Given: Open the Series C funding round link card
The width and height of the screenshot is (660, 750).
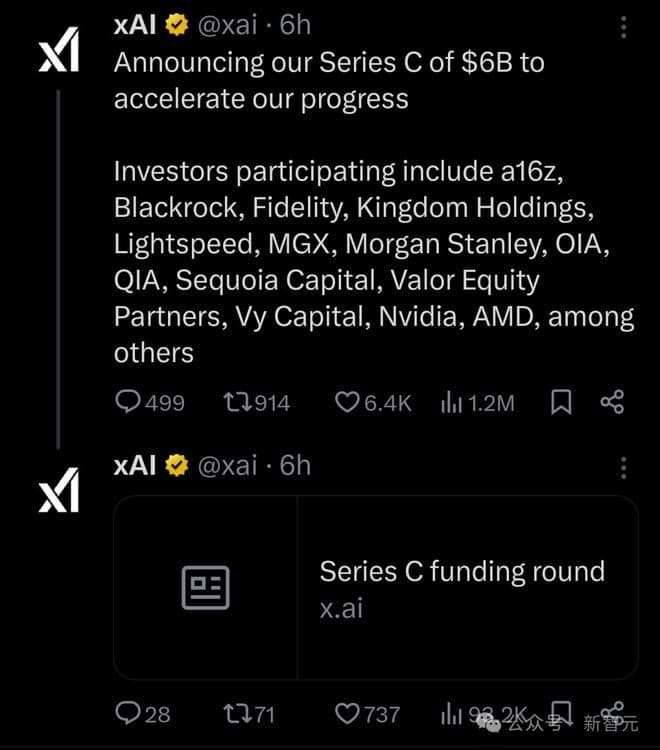Looking at the screenshot, I should pyautogui.click(x=376, y=587).
